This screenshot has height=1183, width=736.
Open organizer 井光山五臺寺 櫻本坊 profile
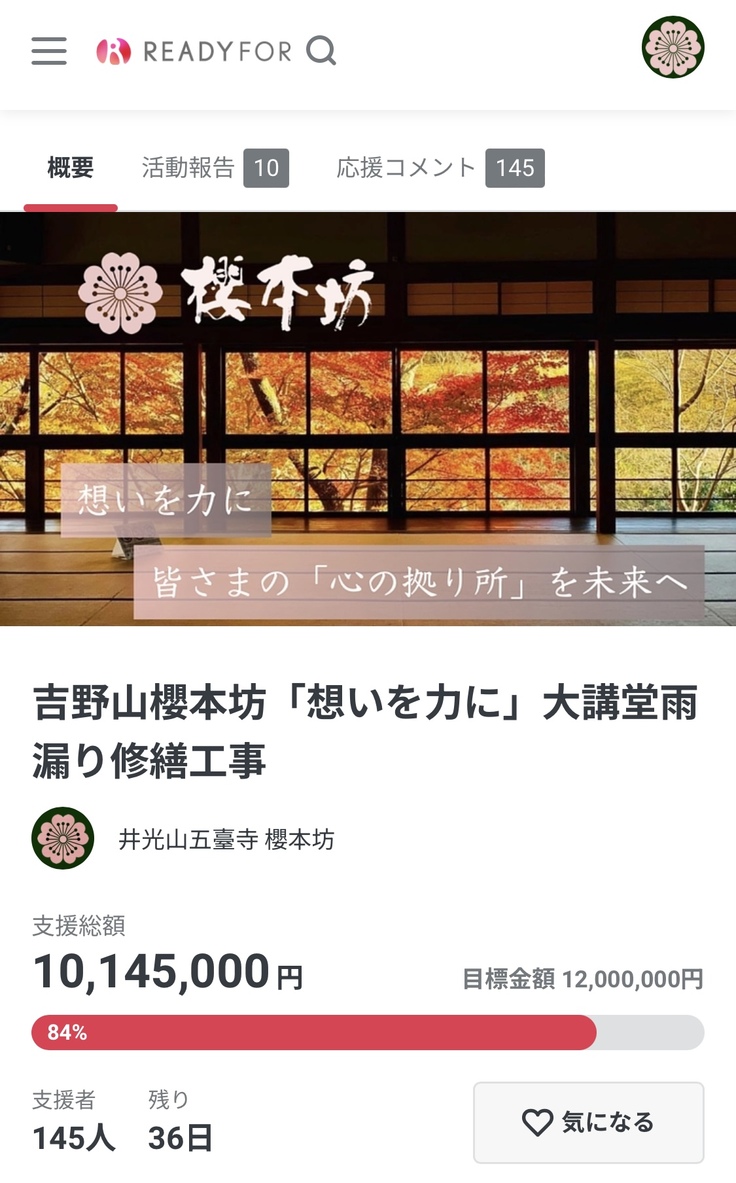tap(226, 839)
